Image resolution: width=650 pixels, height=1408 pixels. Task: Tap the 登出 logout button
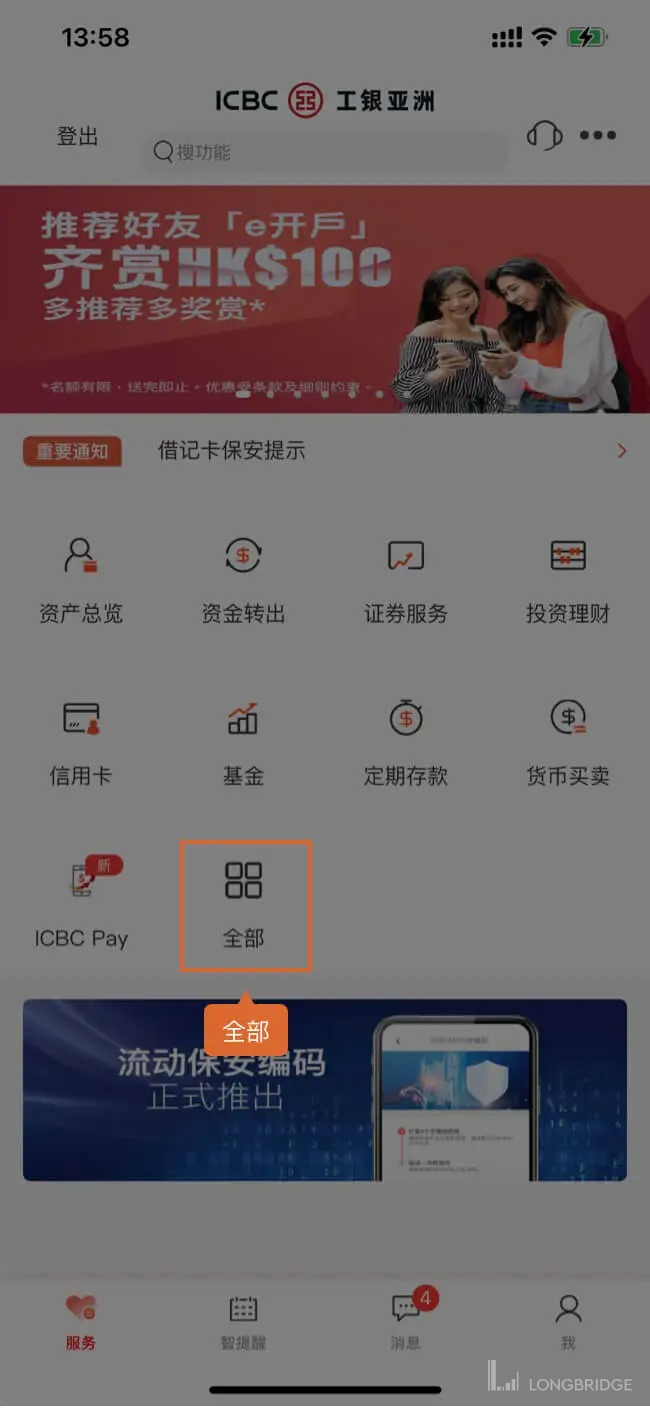pos(77,137)
